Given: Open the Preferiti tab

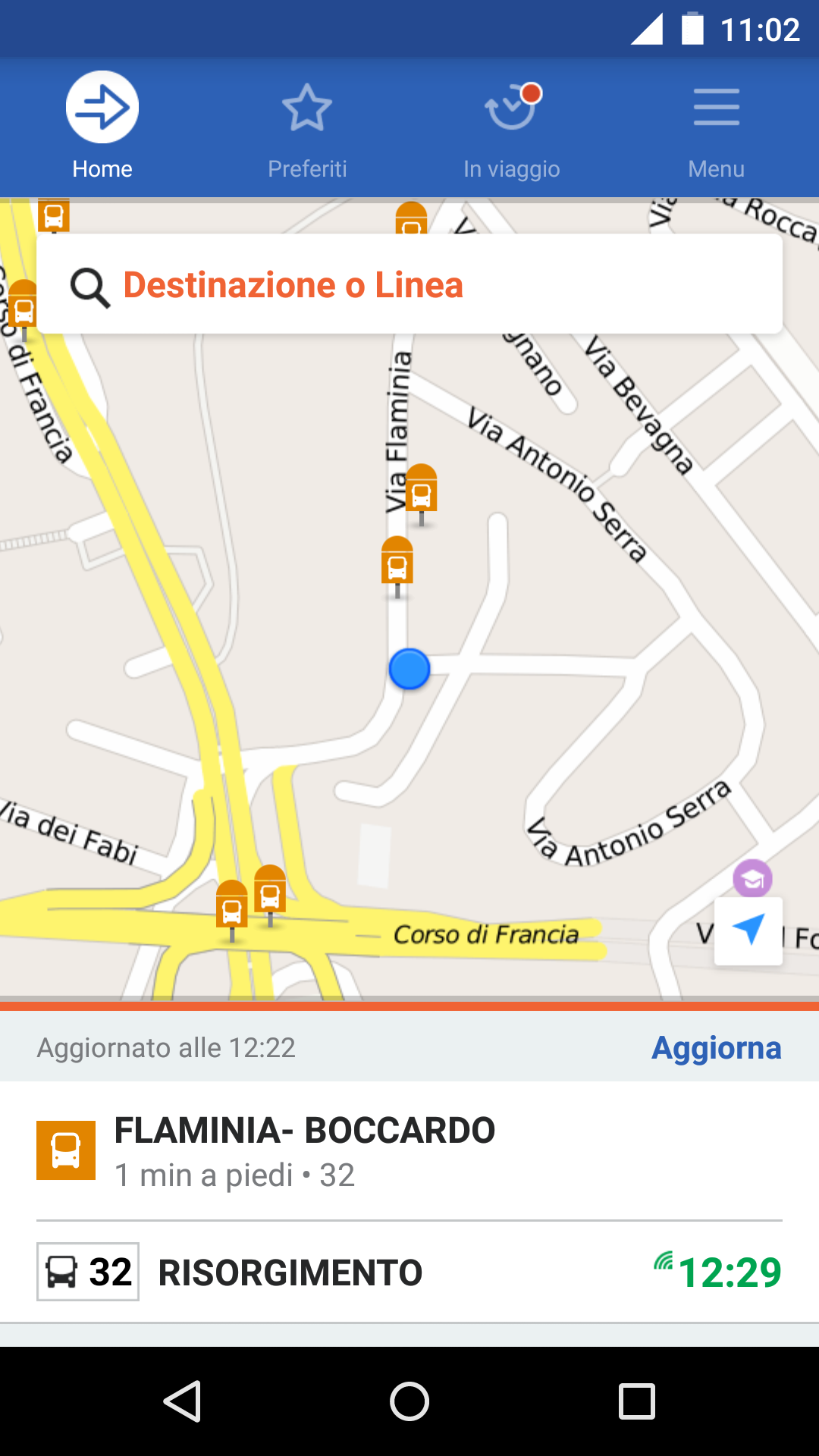Looking at the screenshot, I should (307, 127).
